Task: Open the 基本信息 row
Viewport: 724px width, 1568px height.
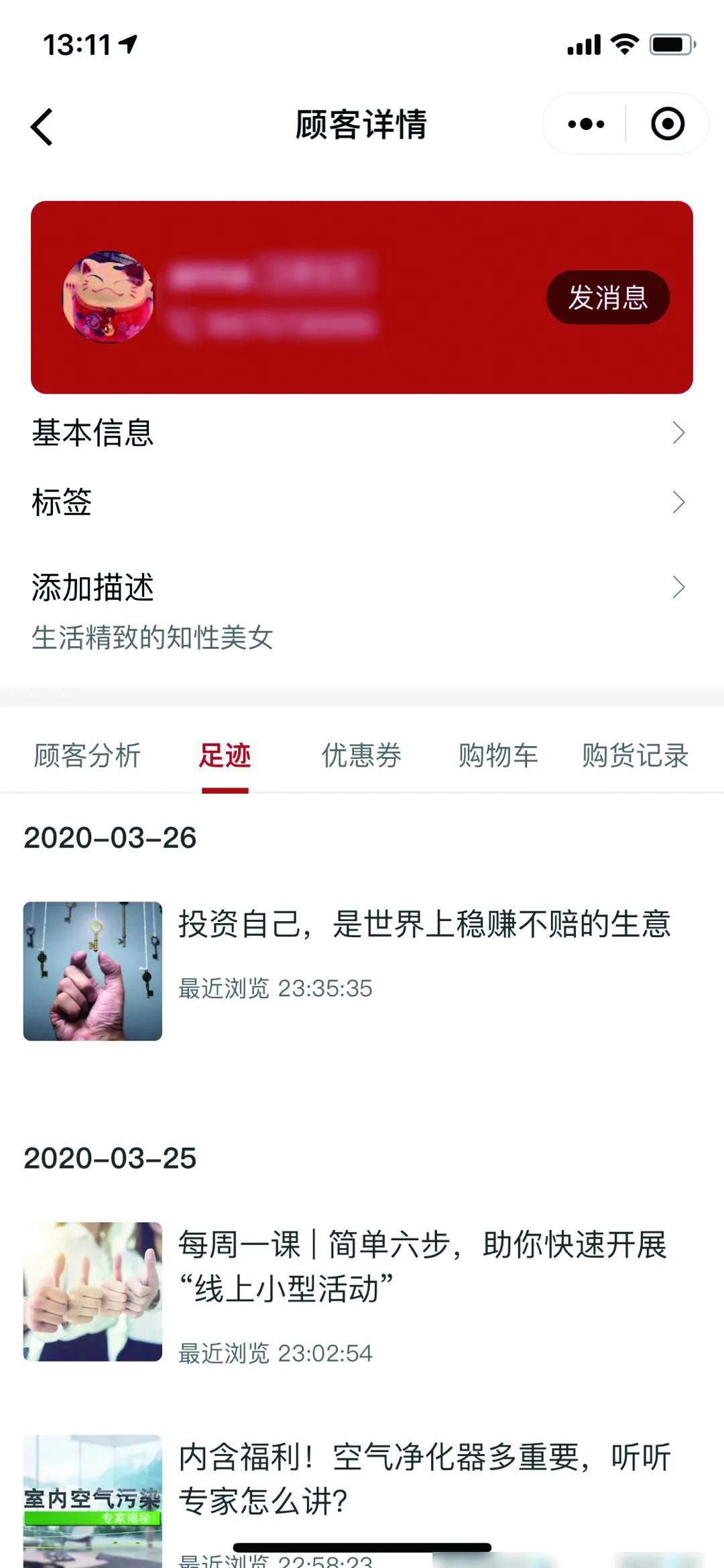Action: pyautogui.click(x=361, y=433)
